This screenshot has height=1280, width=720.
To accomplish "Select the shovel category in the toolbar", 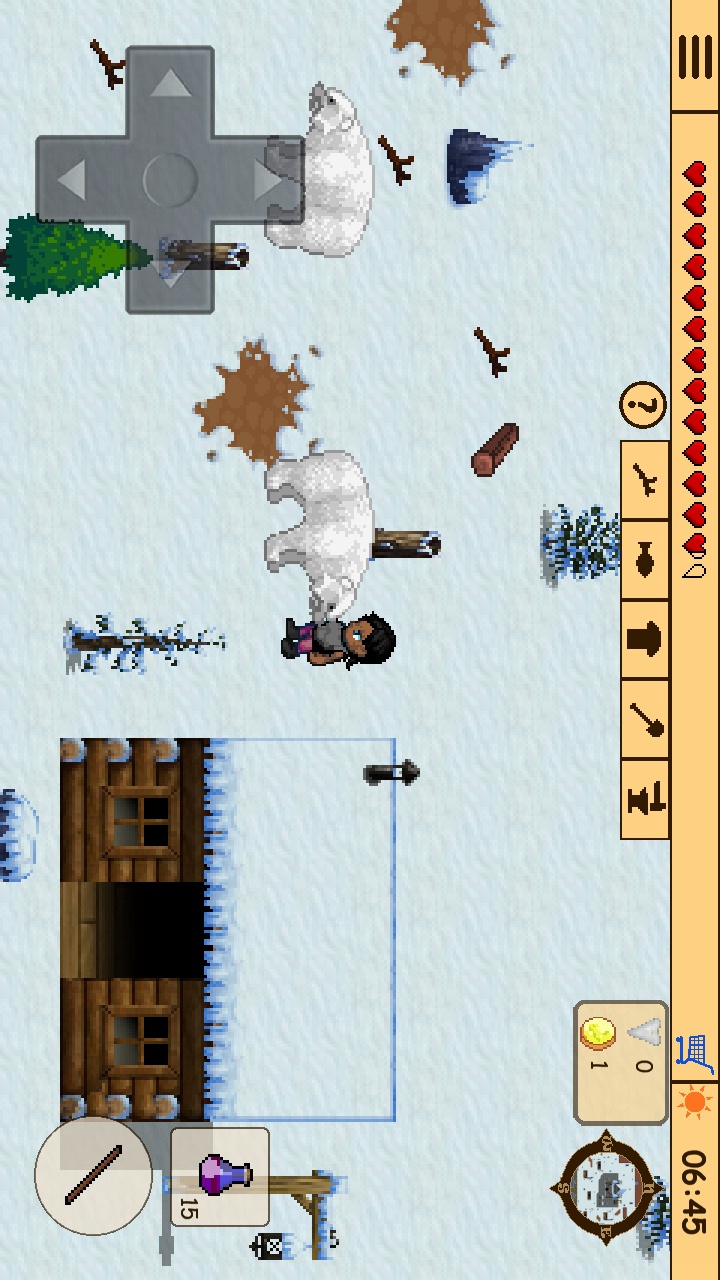I will [645, 719].
